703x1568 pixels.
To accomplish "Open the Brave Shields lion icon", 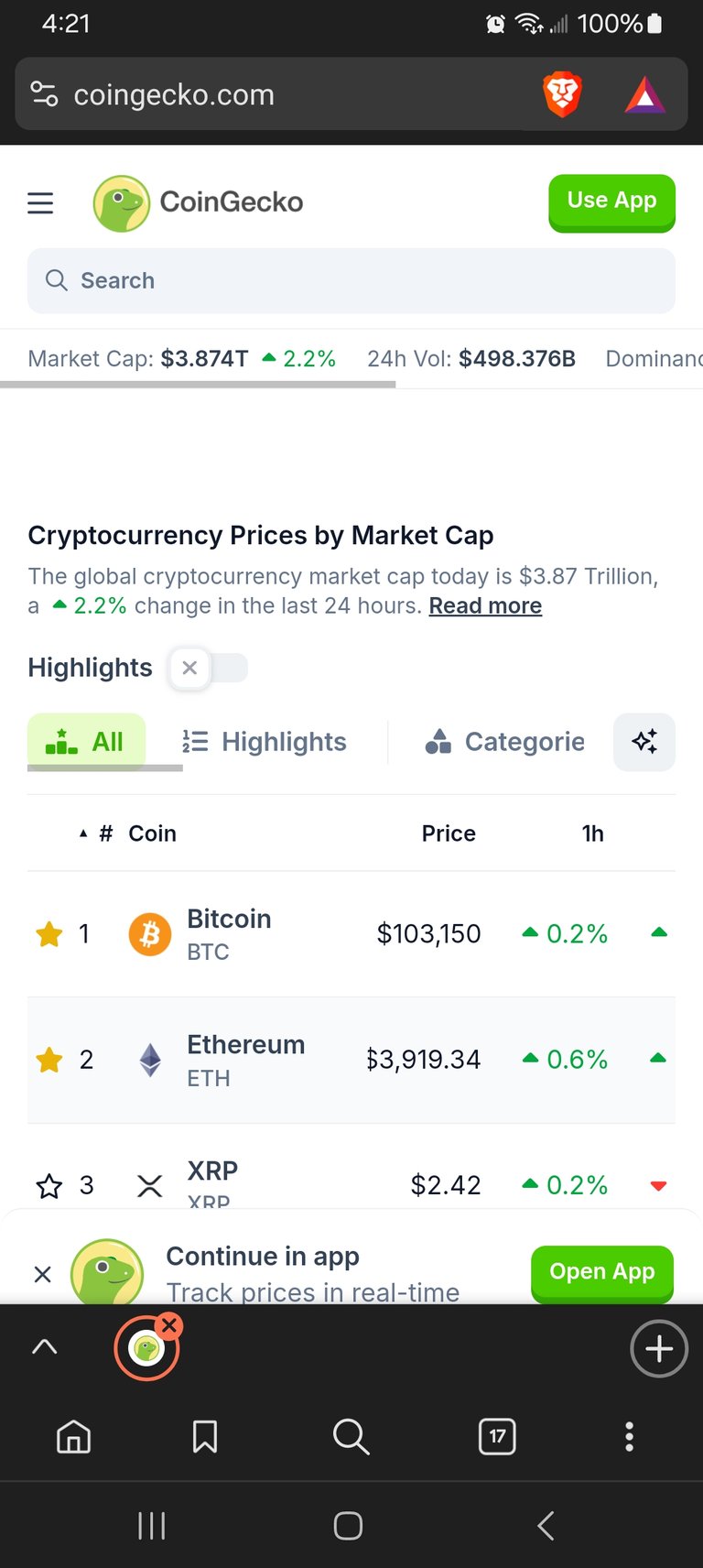I will pos(562,94).
